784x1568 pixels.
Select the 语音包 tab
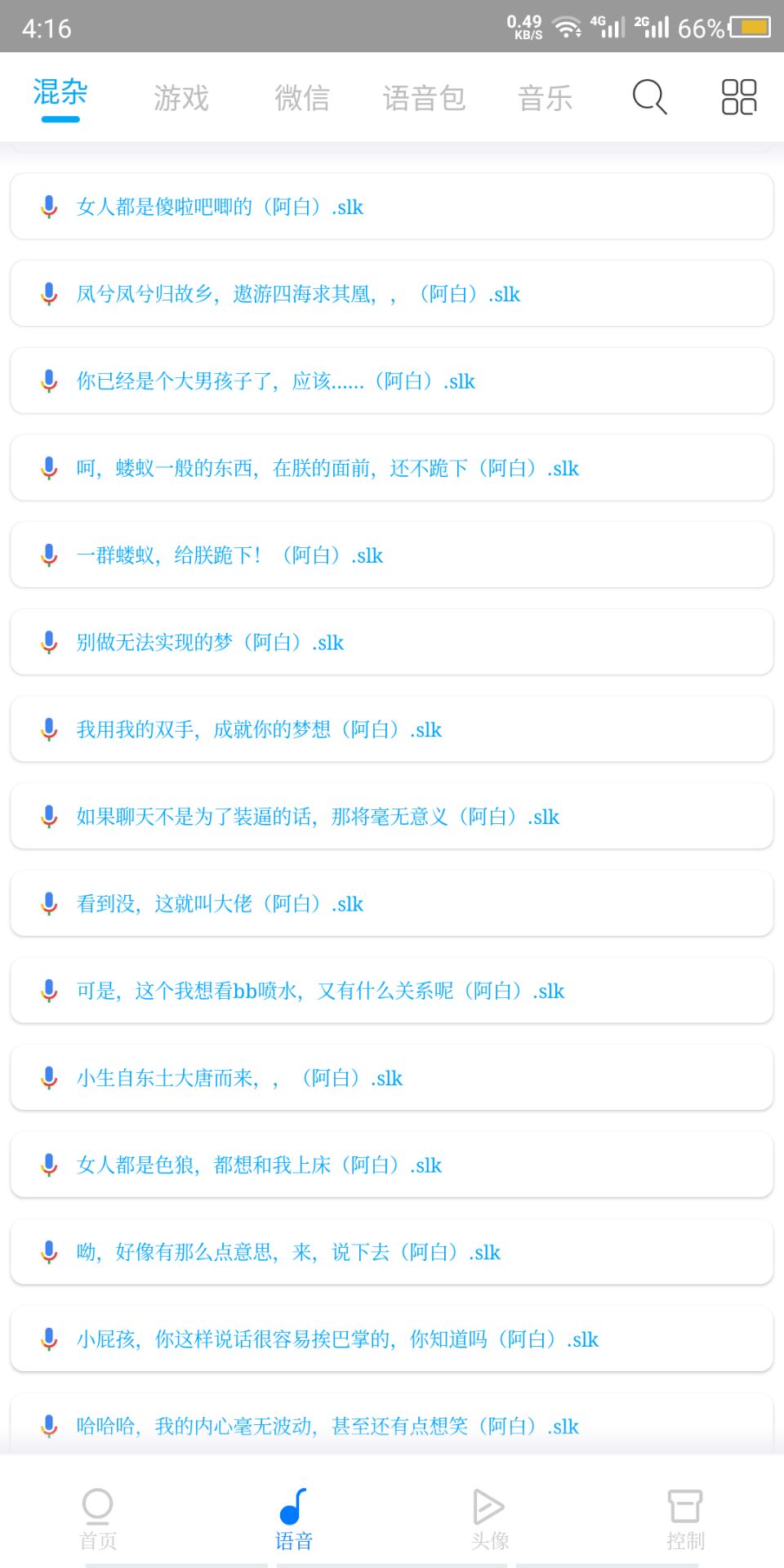click(x=425, y=98)
